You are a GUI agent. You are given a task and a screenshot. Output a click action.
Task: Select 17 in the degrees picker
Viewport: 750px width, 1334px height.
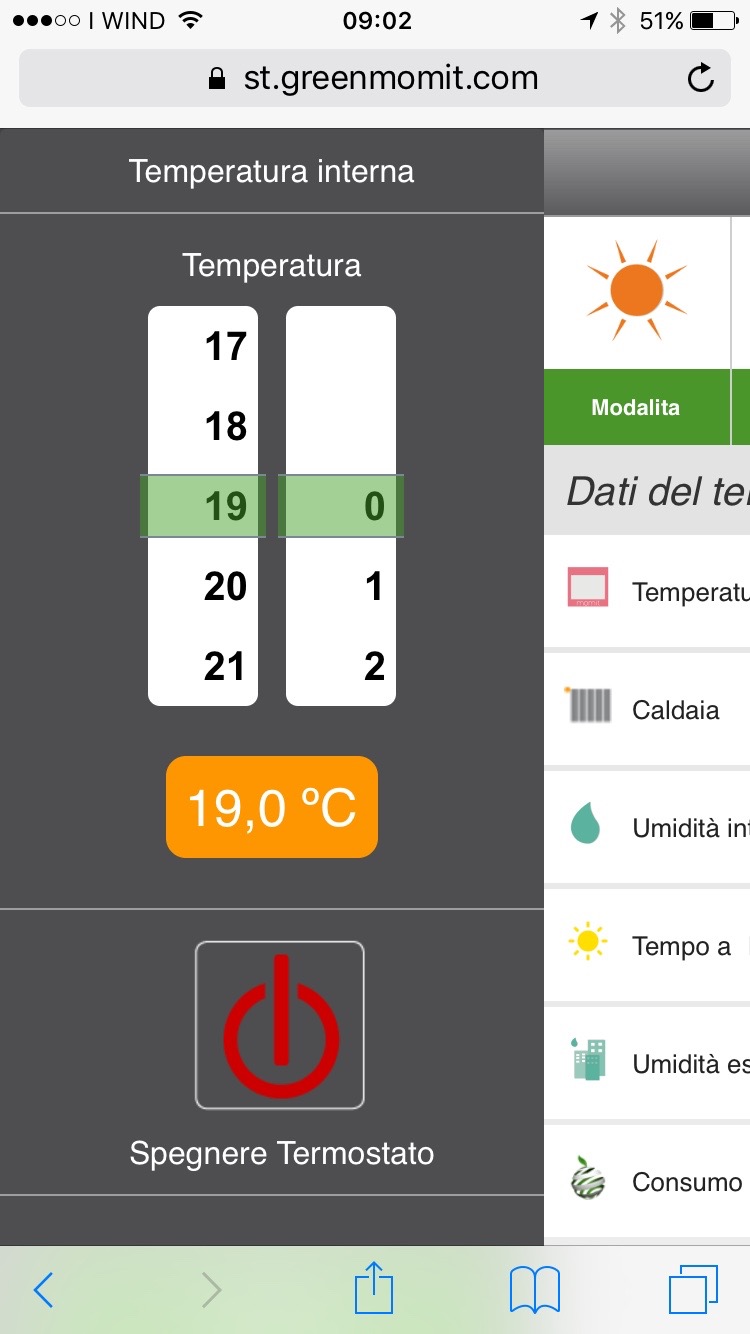tap(204, 347)
